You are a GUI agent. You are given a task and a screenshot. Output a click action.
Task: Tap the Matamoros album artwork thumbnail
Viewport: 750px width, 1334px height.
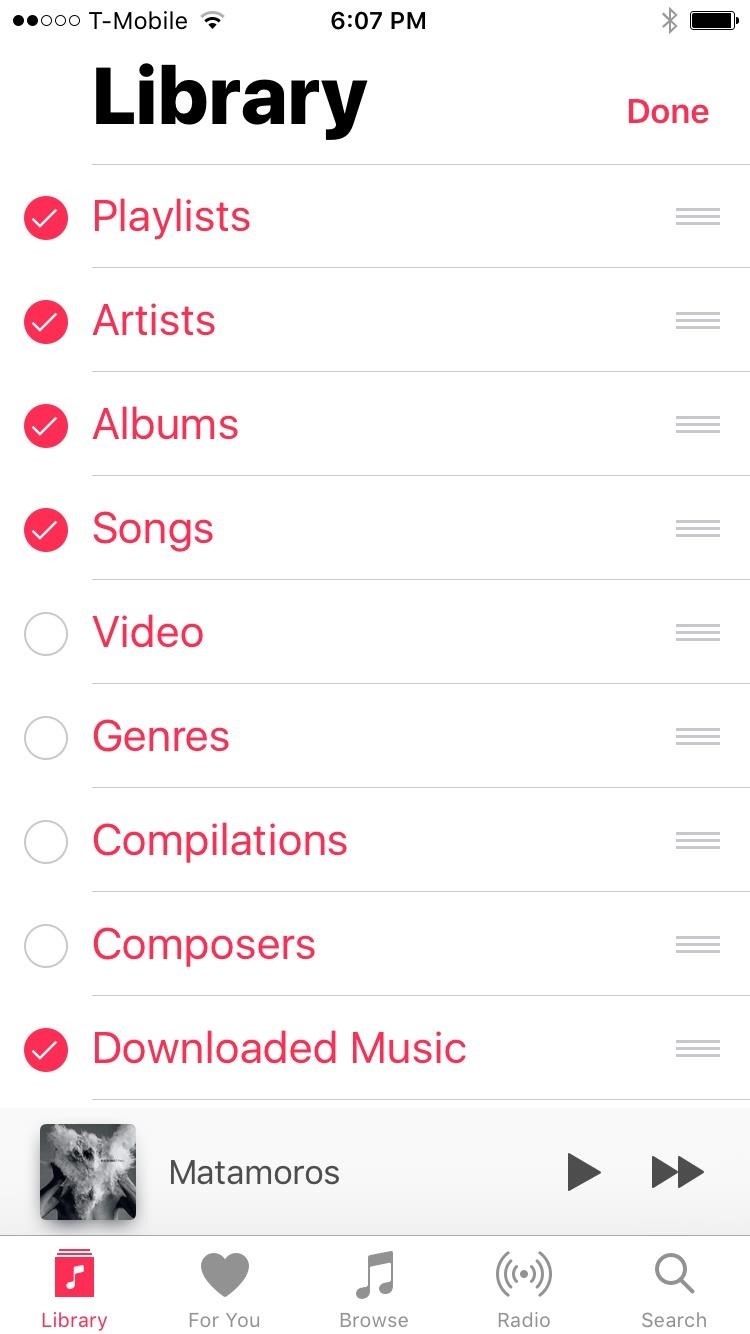tap(88, 1171)
